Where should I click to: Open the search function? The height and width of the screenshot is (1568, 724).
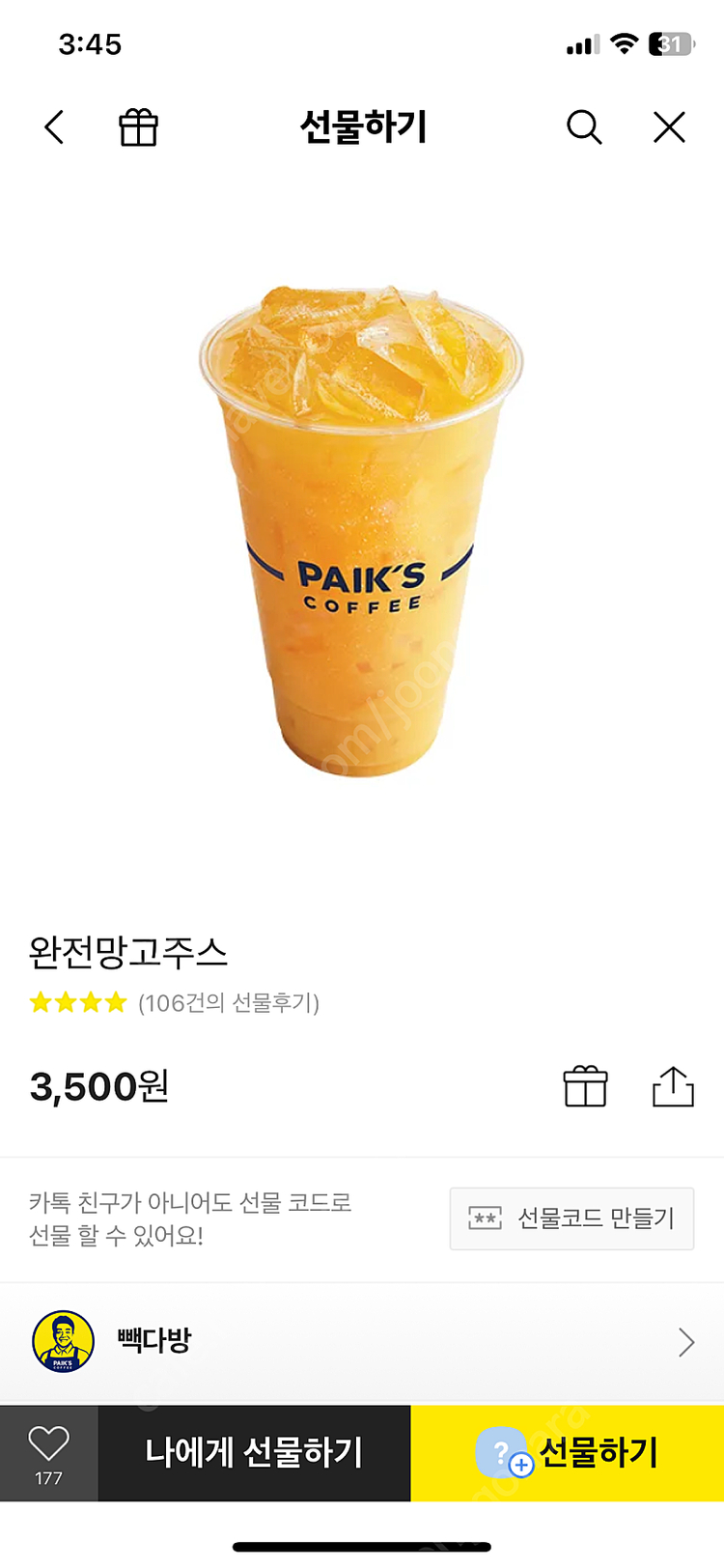[x=583, y=126]
